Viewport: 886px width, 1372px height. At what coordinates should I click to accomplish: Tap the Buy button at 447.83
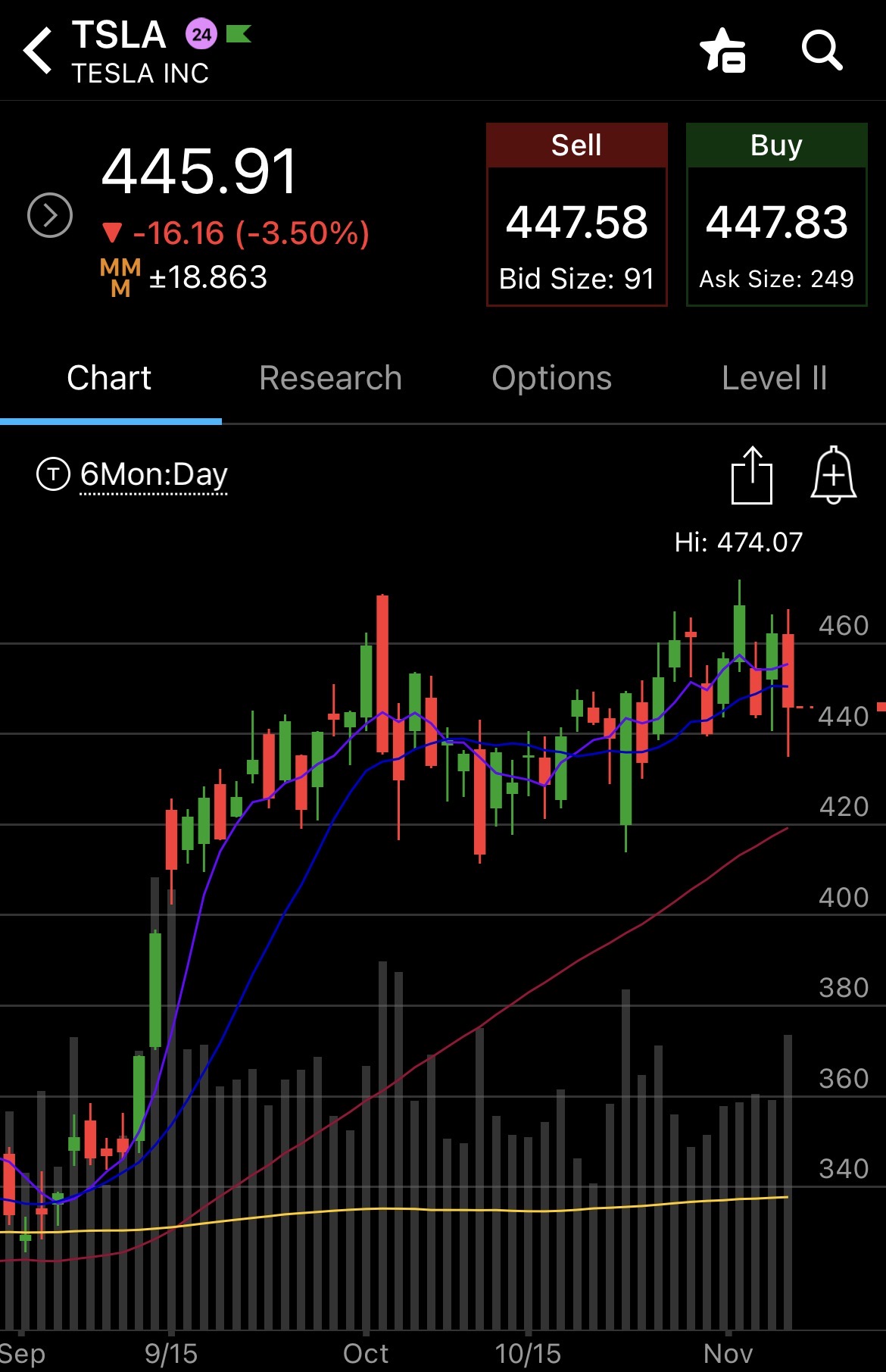coord(776,215)
